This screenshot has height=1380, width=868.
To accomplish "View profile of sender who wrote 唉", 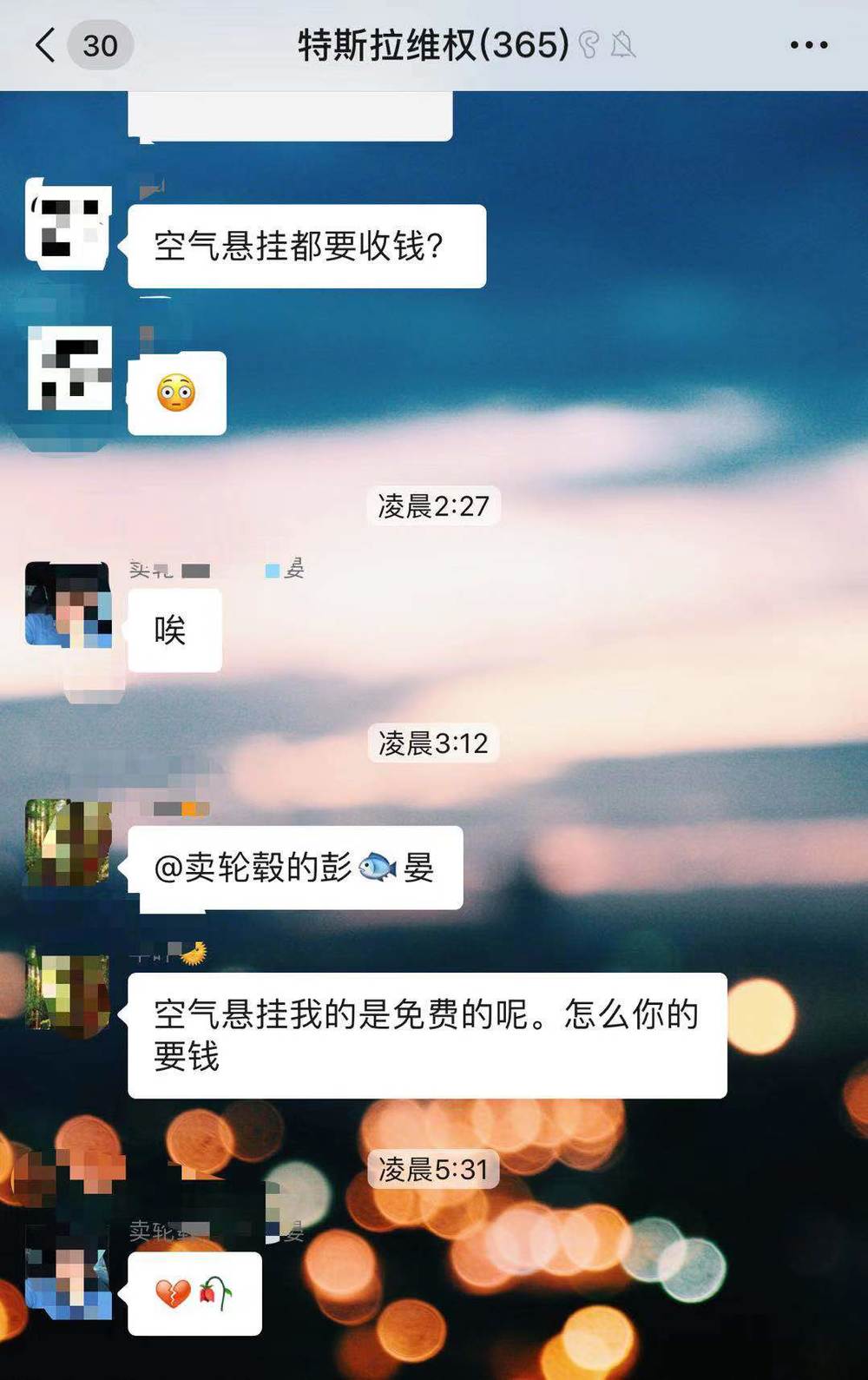I will click(69, 604).
